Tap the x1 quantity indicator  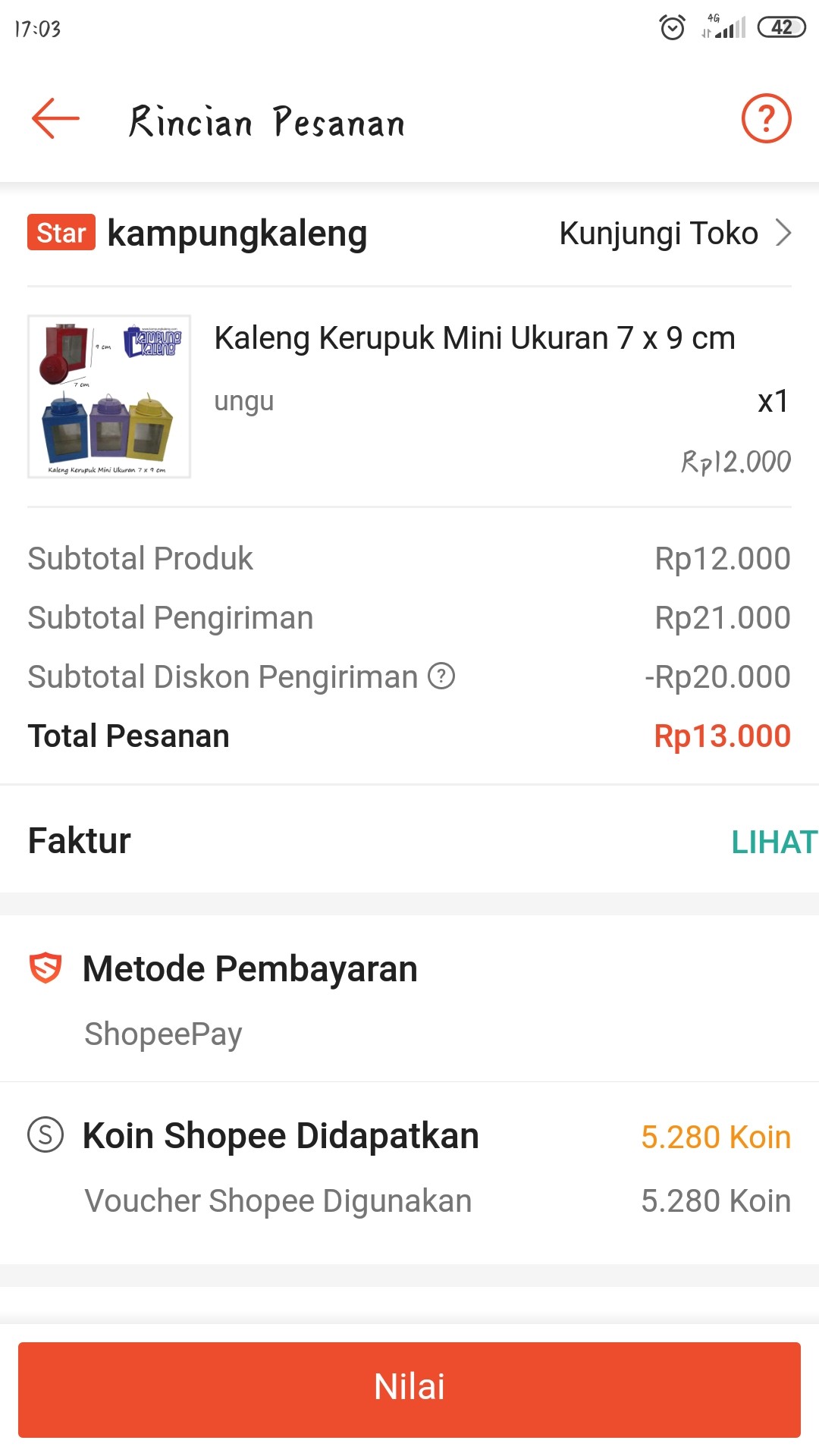click(775, 402)
